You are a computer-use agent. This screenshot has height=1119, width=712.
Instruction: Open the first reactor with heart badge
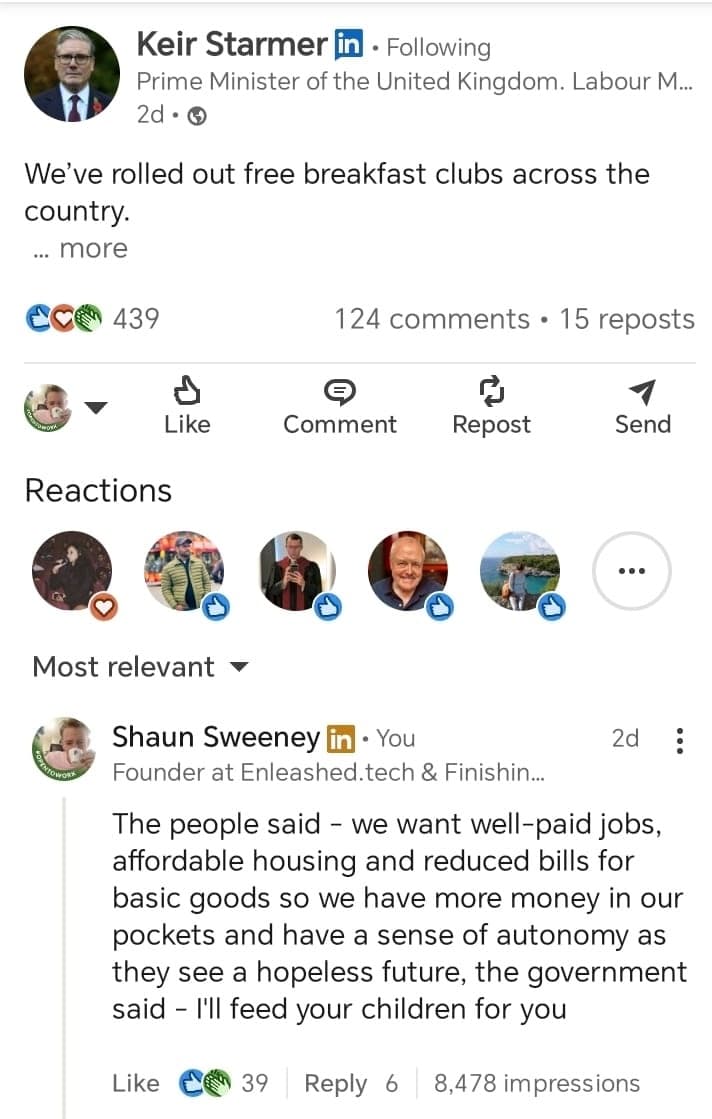pyautogui.click(x=71, y=571)
